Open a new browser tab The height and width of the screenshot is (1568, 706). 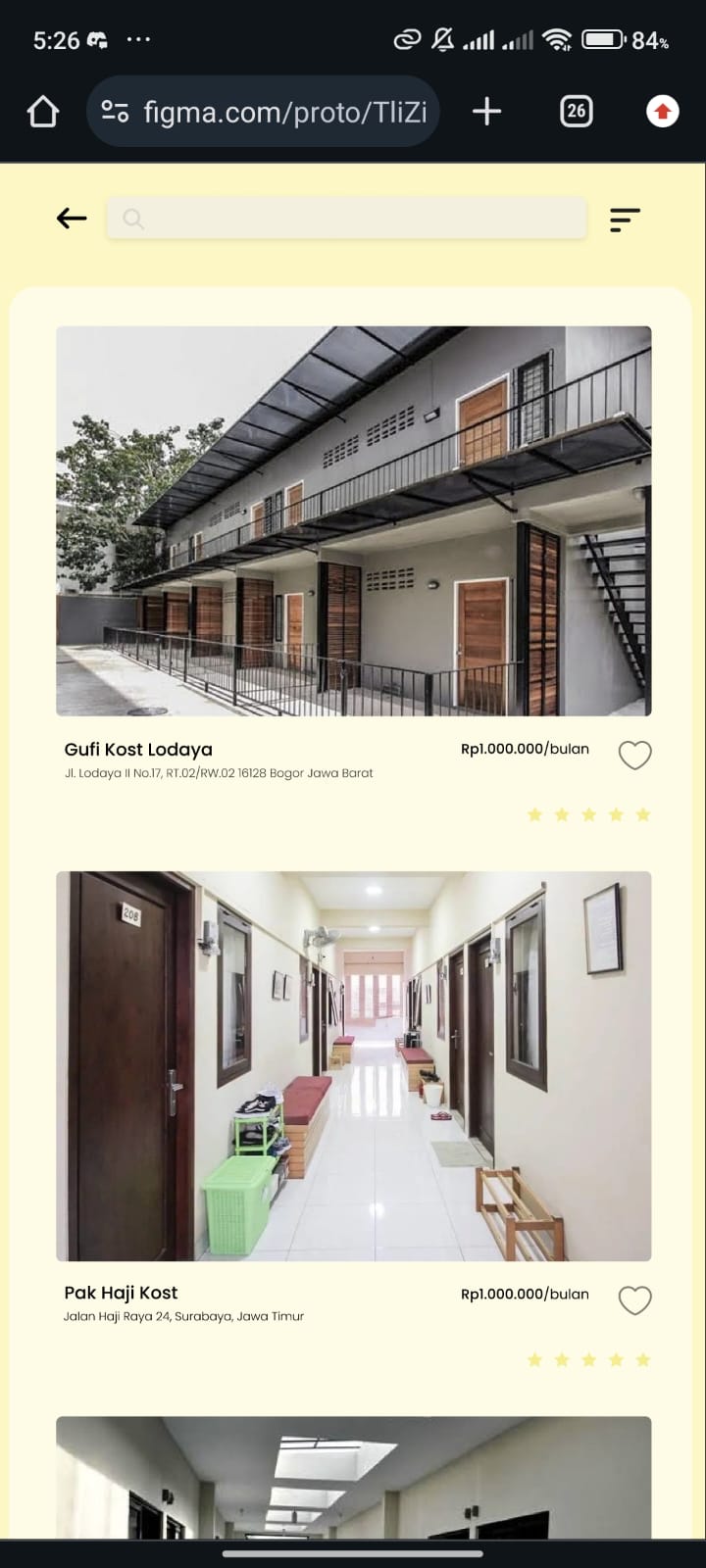tap(486, 112)
